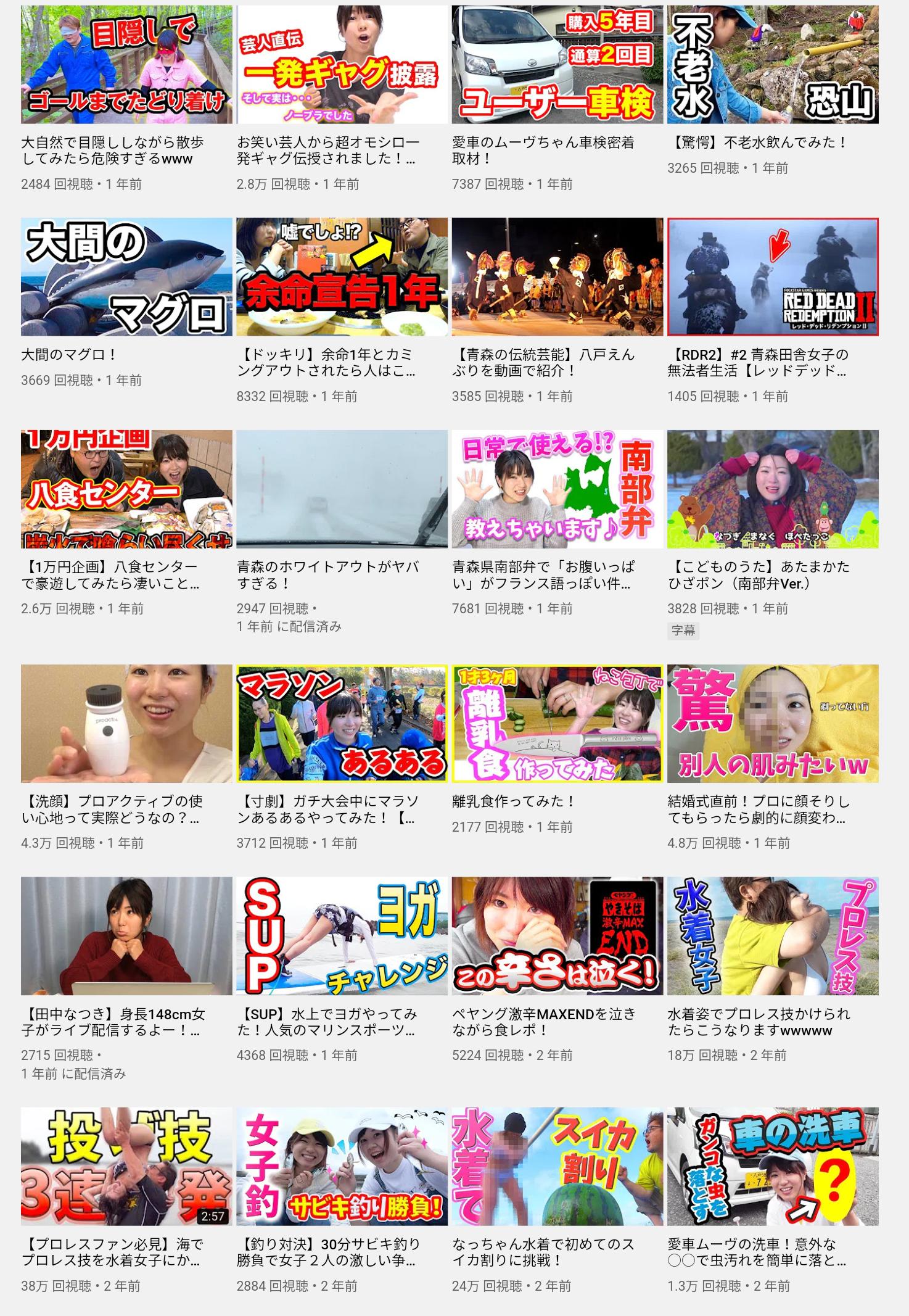Play the マラソンあるある video
This screenshot has width=909, height=1316.
(x=342, y=723)
